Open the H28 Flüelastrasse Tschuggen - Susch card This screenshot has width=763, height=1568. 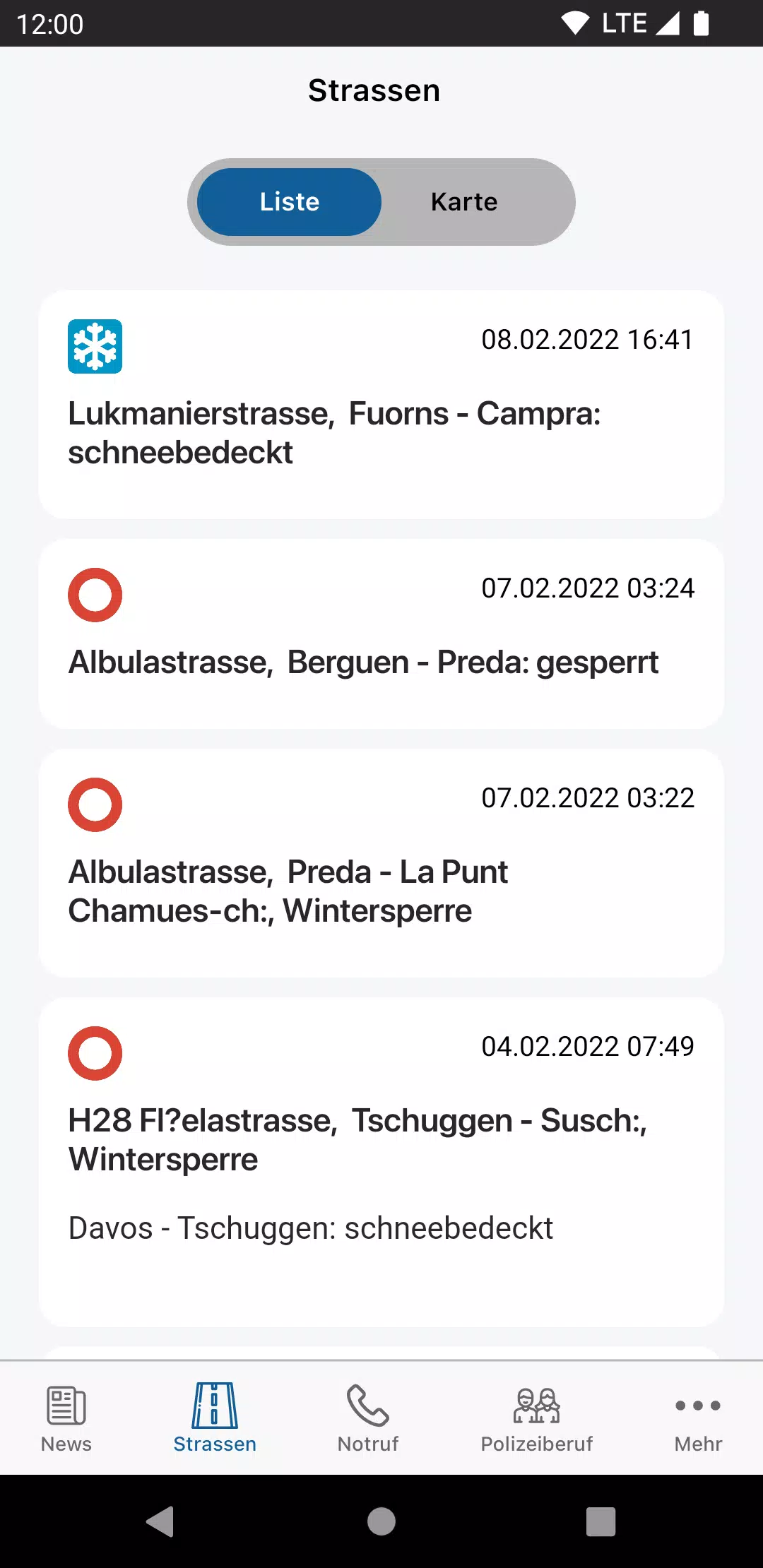point(381,1162)
